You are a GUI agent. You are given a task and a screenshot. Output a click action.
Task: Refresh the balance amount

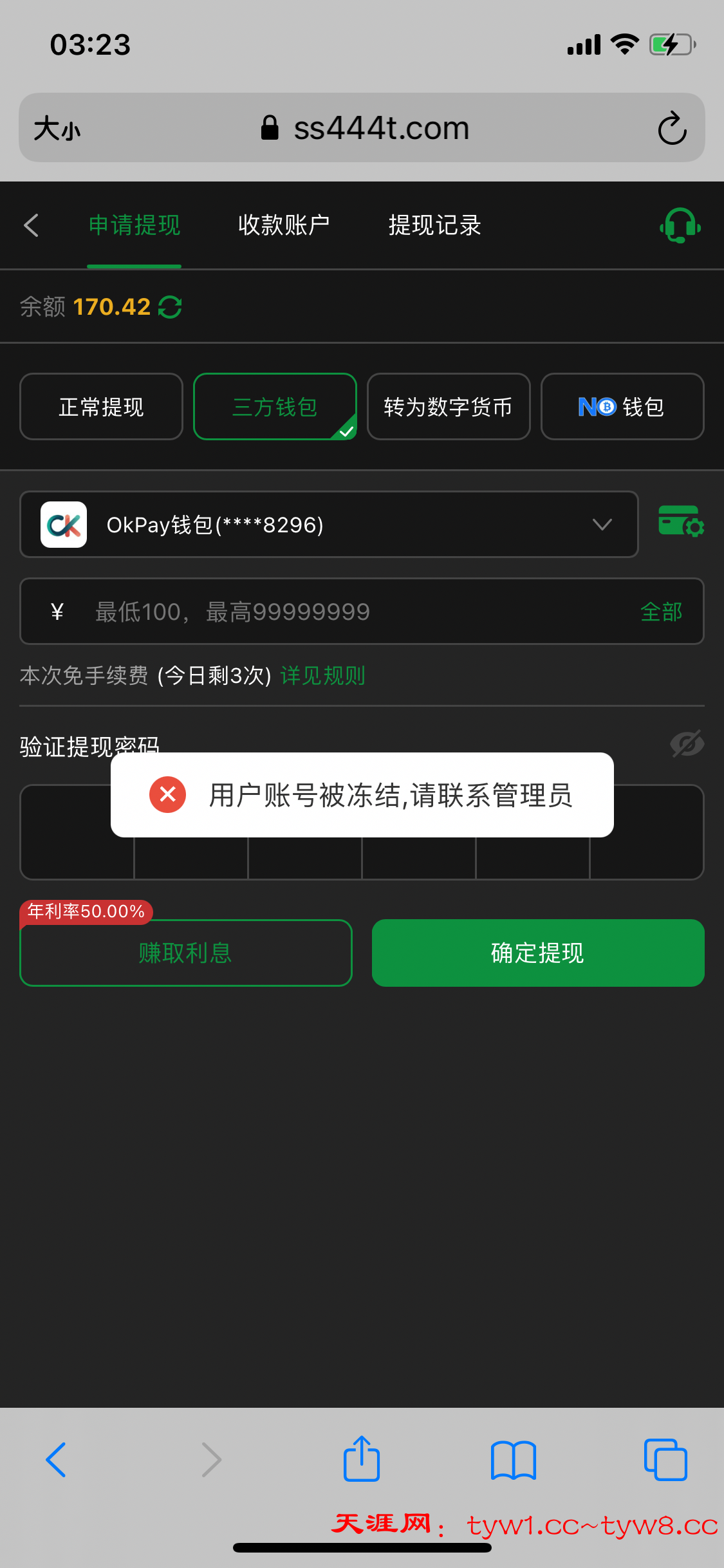[x=170, y=307]
